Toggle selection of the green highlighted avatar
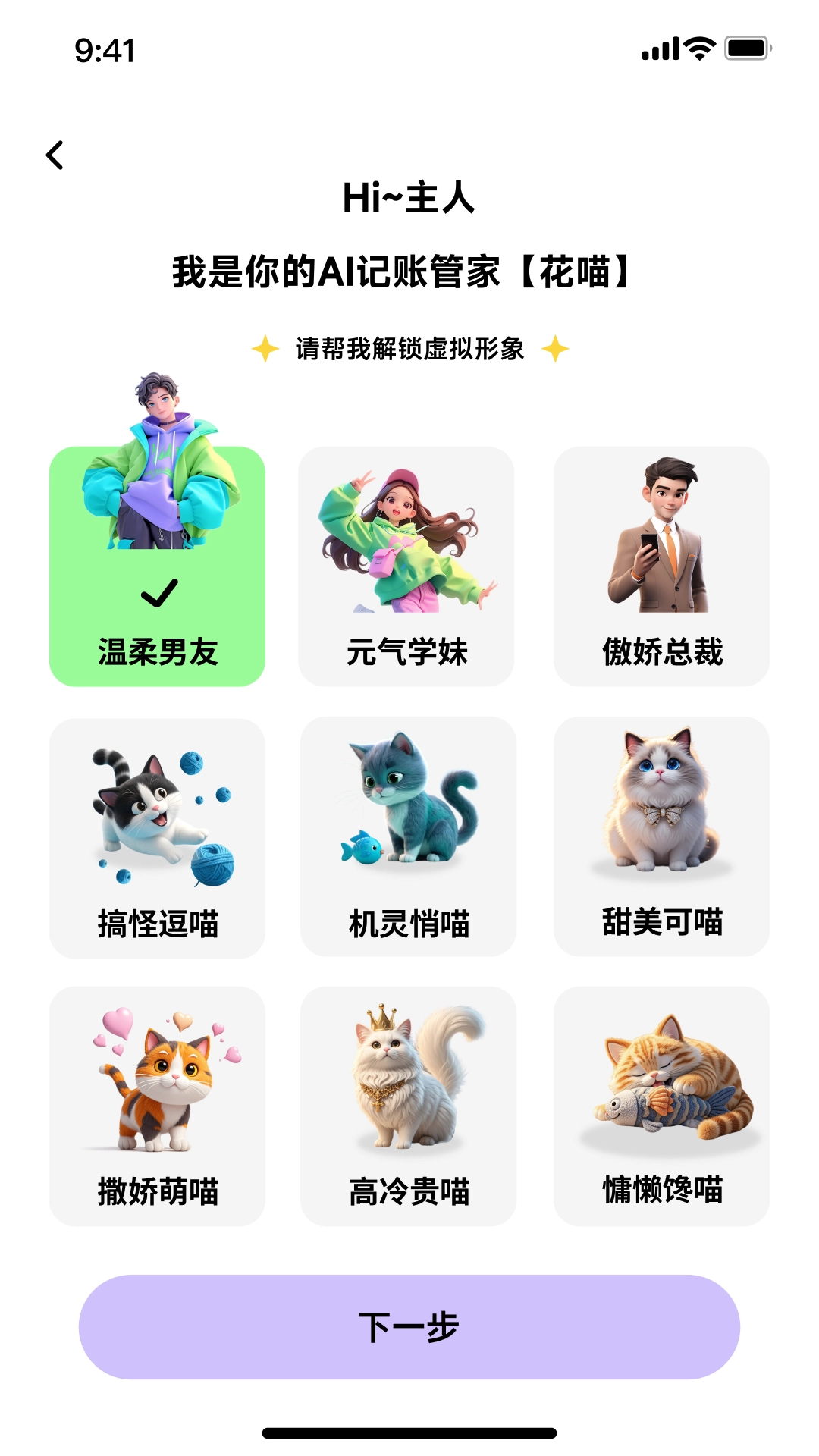Screen dimensions: 819x1456 [157, 565]
